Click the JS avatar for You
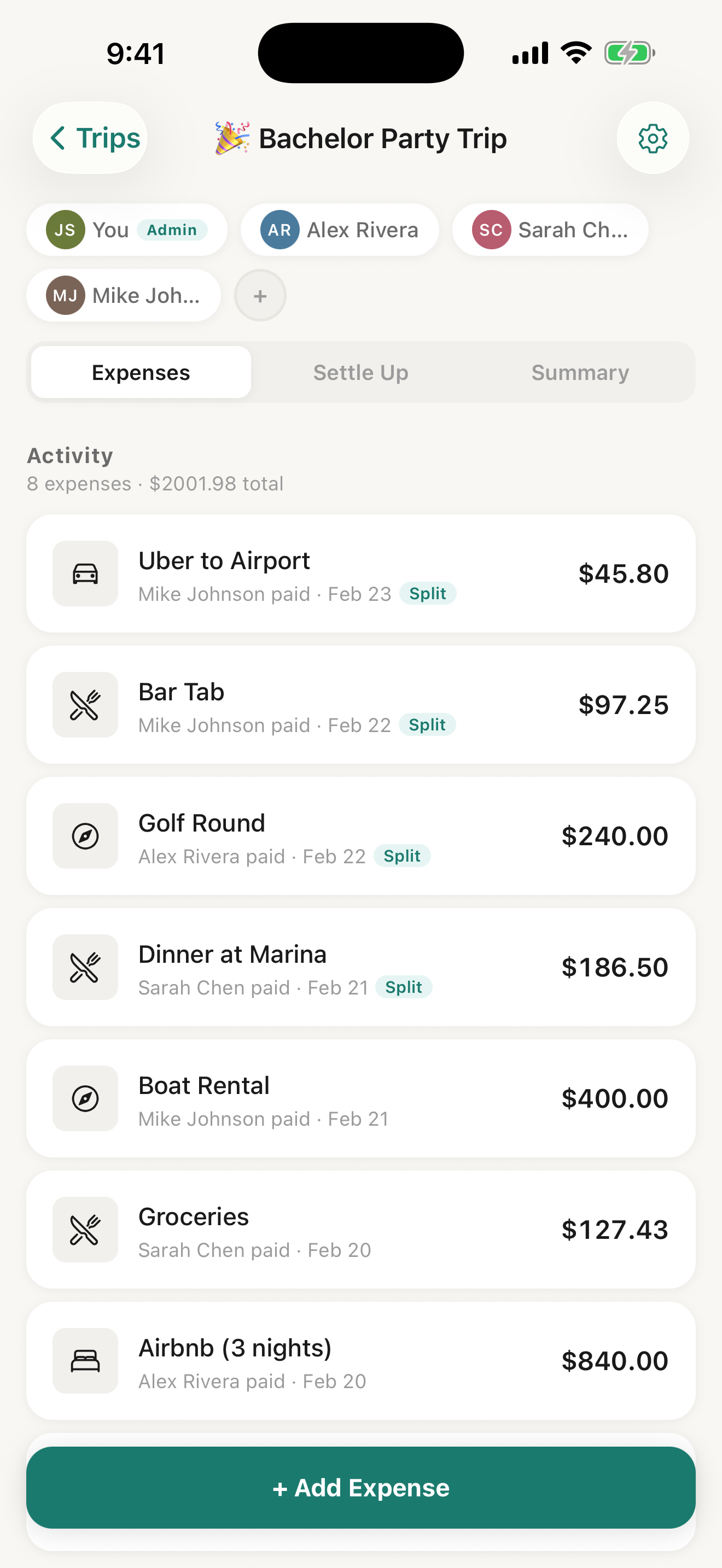This screenshot has width=722, height=1568. (x=65, y=230)
